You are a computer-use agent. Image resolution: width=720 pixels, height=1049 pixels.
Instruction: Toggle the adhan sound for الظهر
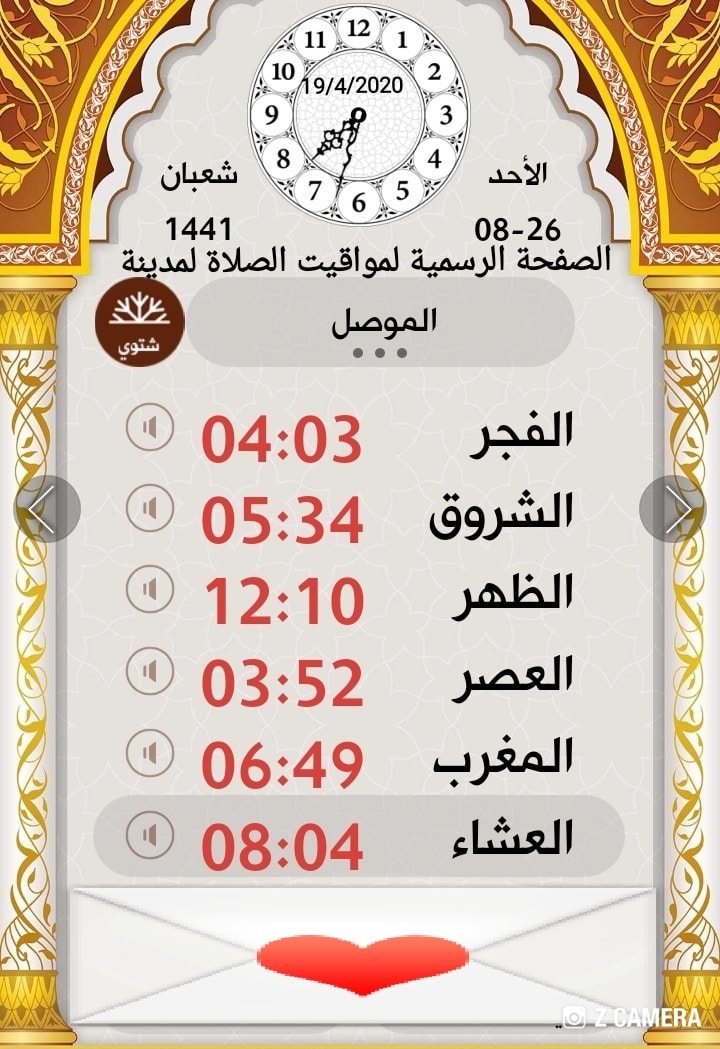click(x=150, y=589)
